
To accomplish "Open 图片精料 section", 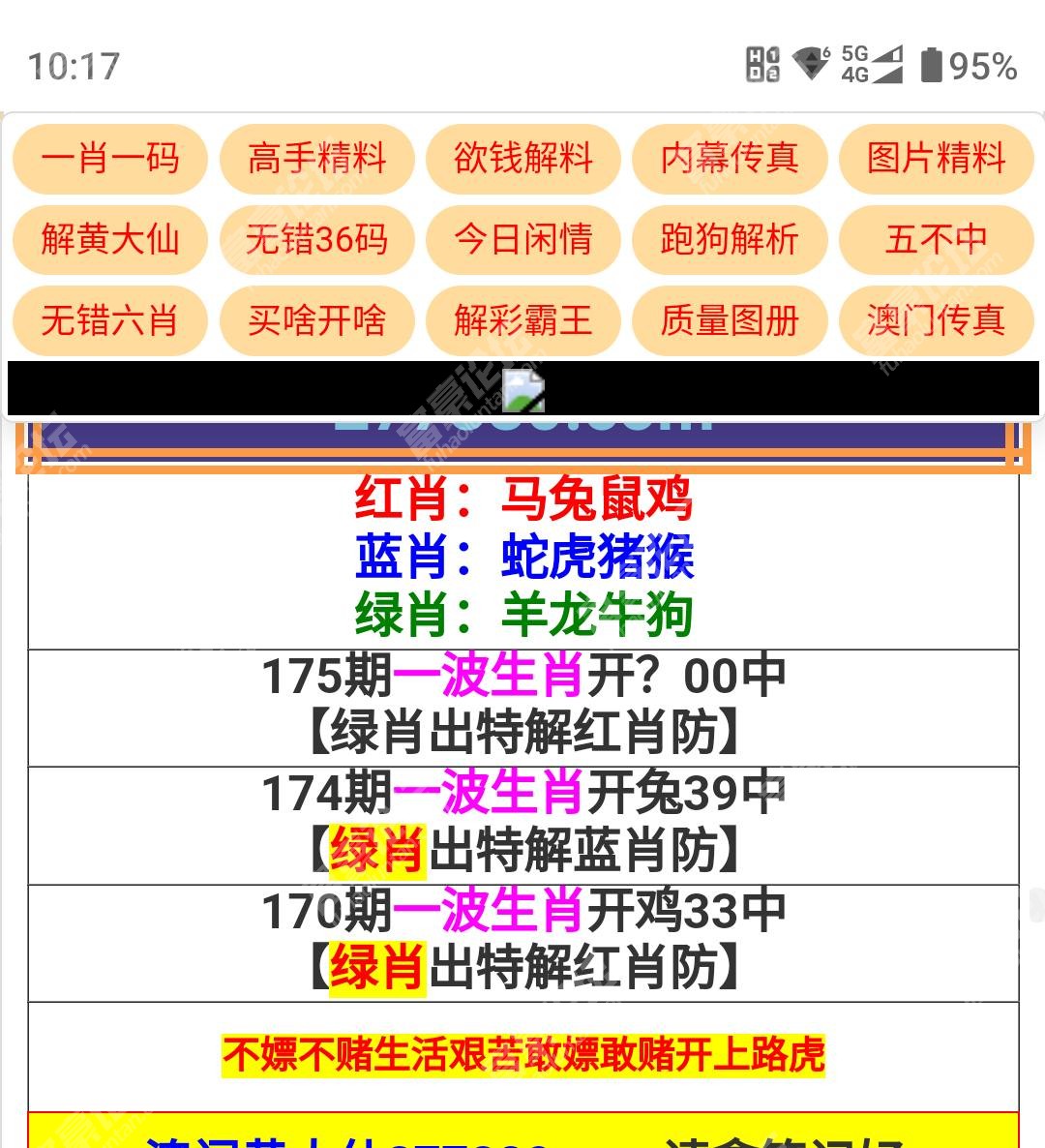I will coord(936,158).
